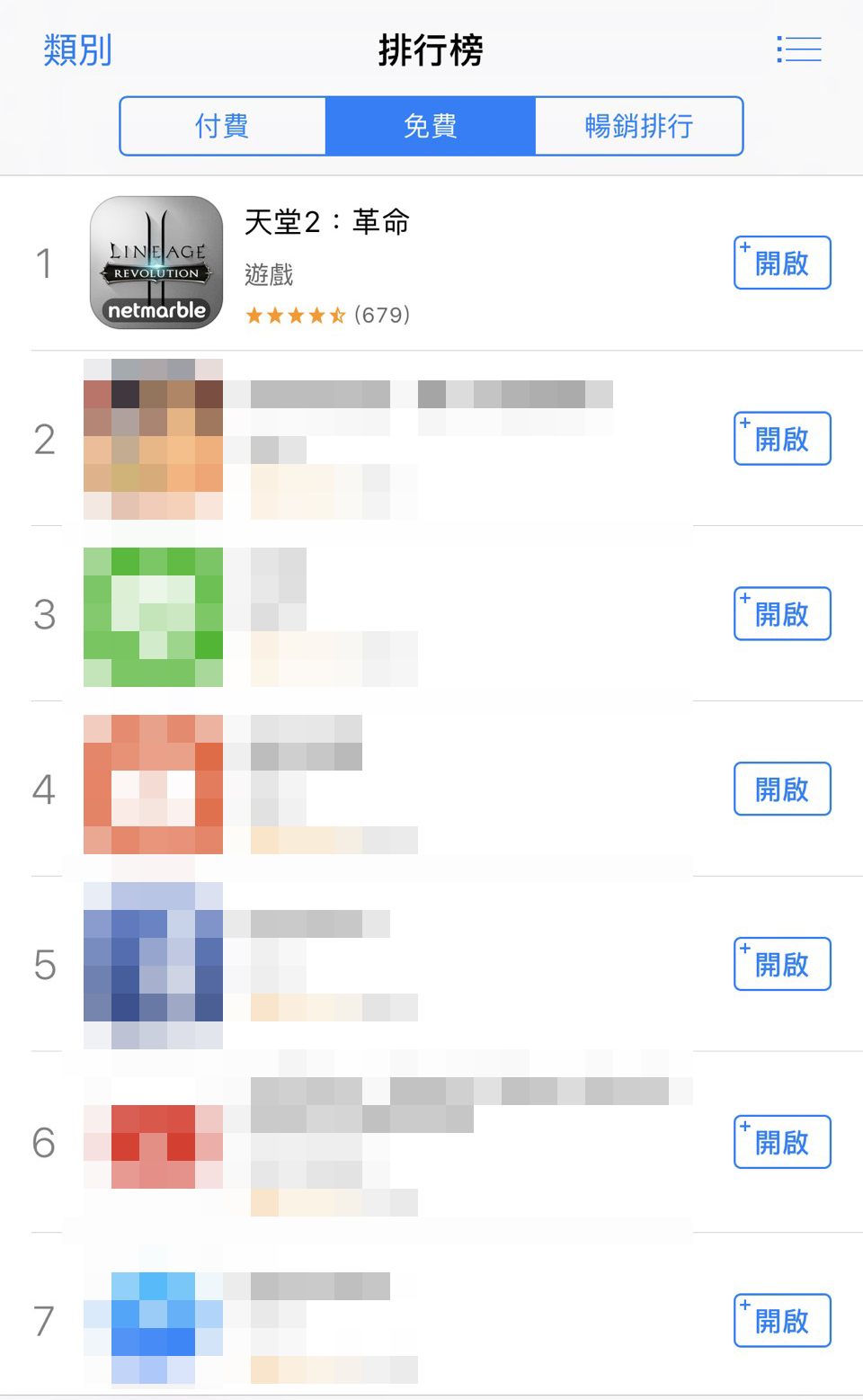Switch to the 暢銷排行 tab
Viewport: 863px width, 1400px height.
[639, 126]
